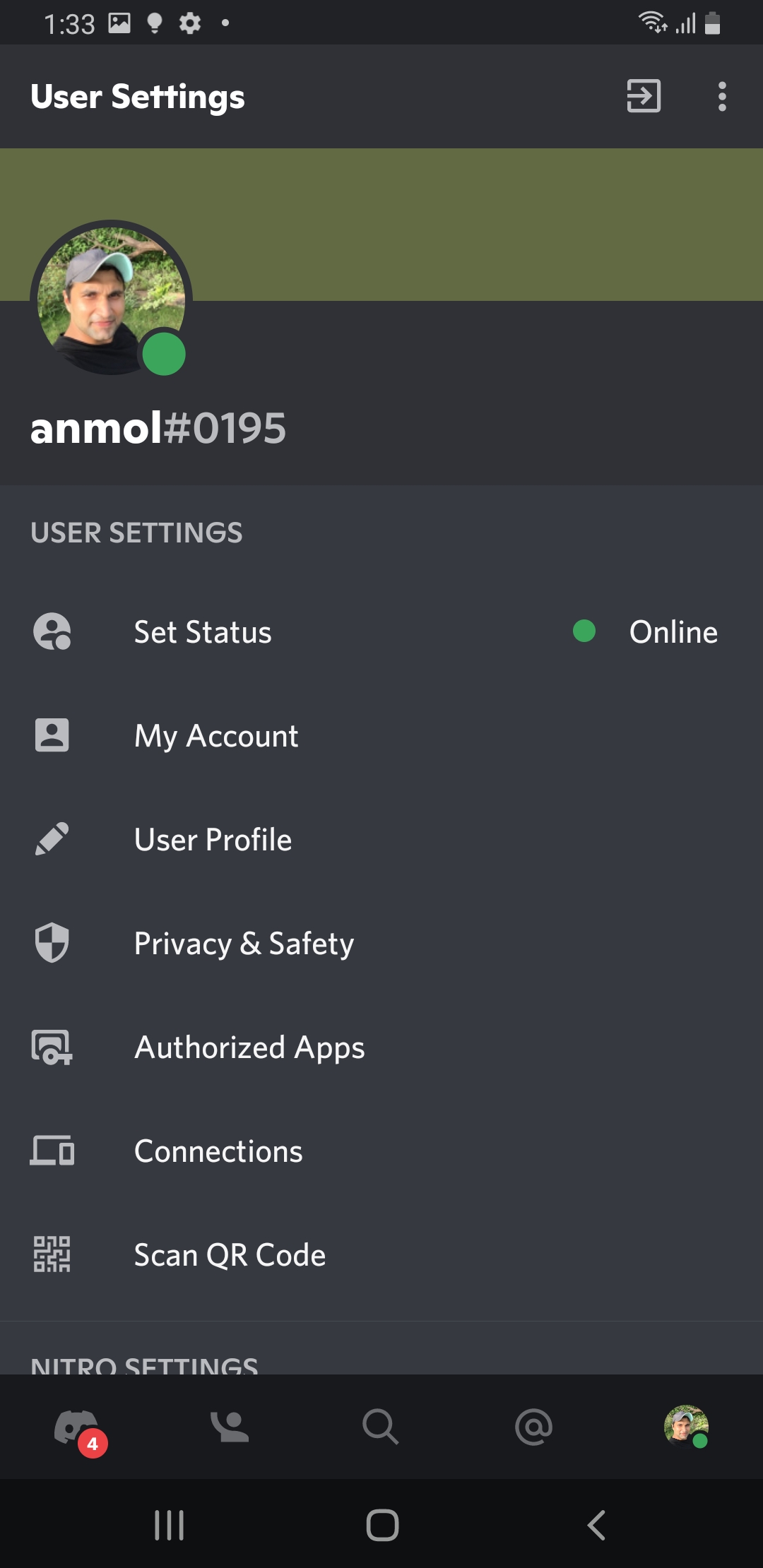
Task: Open Privacy & Safety settings
Action: coord(244,944)
